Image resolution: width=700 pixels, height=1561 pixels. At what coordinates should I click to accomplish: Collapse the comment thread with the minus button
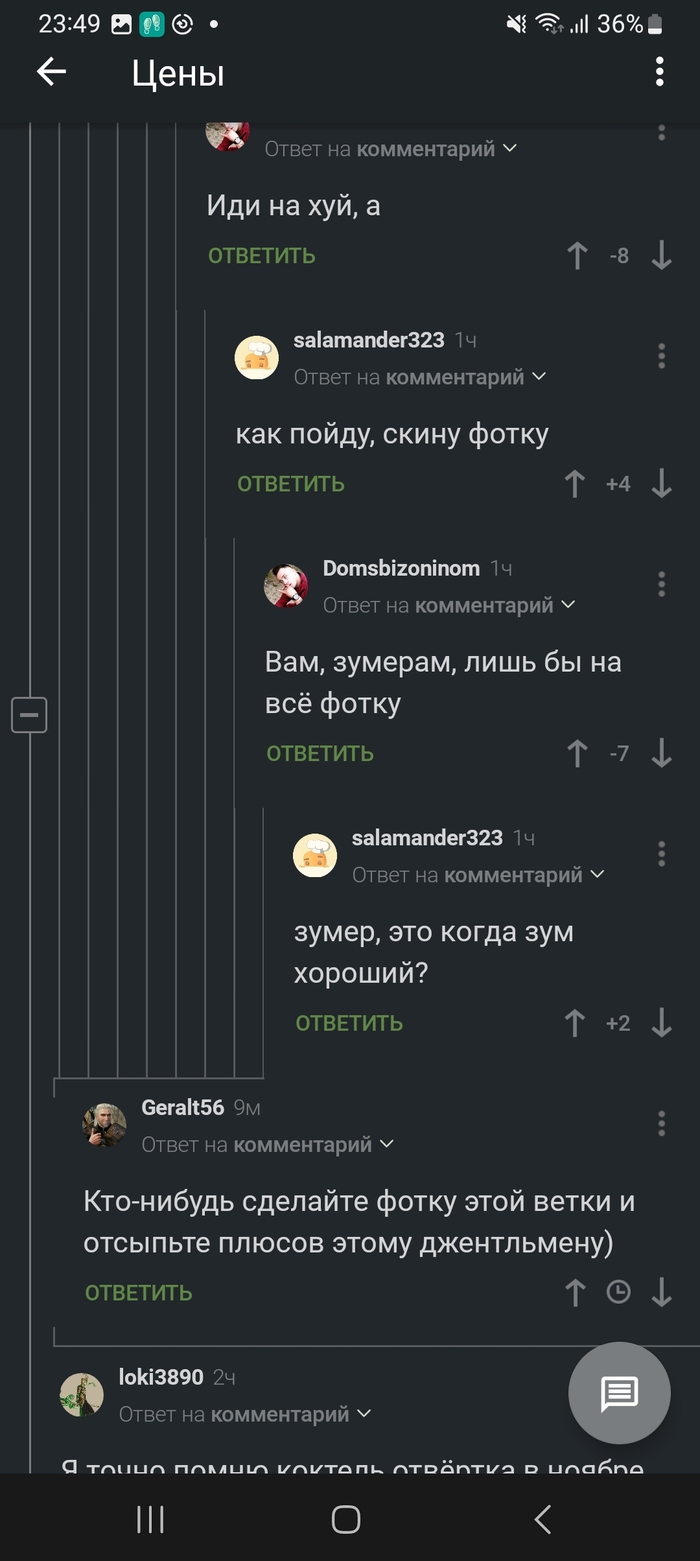[x=29, y=715]
